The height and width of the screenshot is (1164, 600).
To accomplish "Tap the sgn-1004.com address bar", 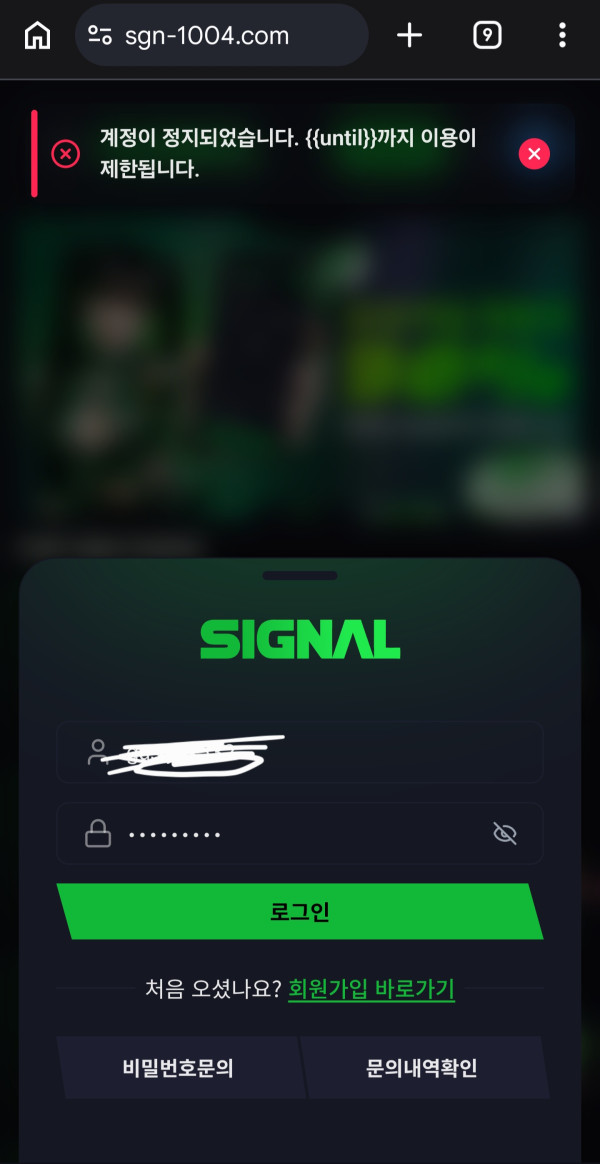I will pos(222,35).
